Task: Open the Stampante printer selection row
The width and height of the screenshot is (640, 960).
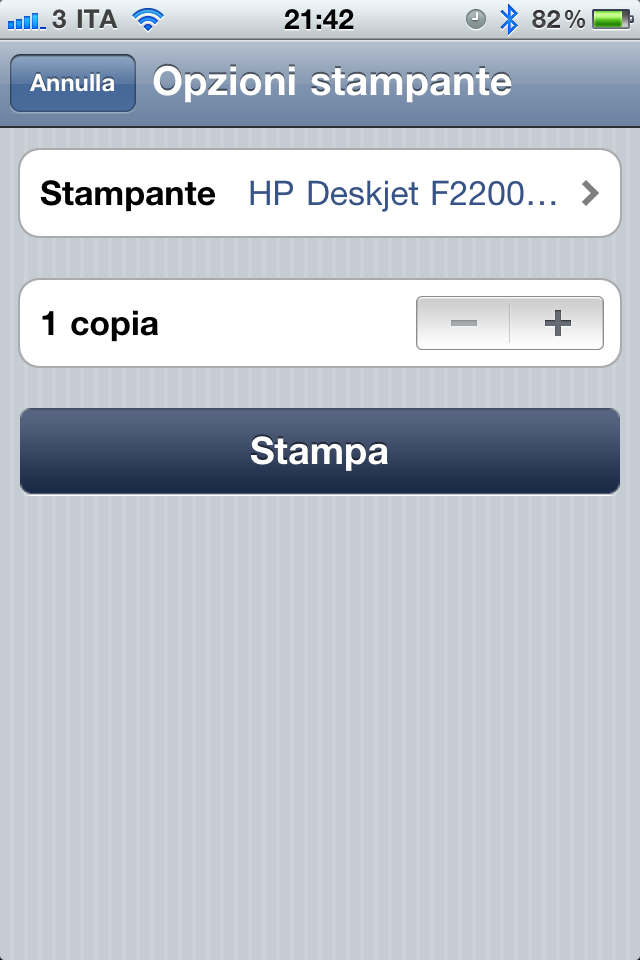Action: click(320, 193)
